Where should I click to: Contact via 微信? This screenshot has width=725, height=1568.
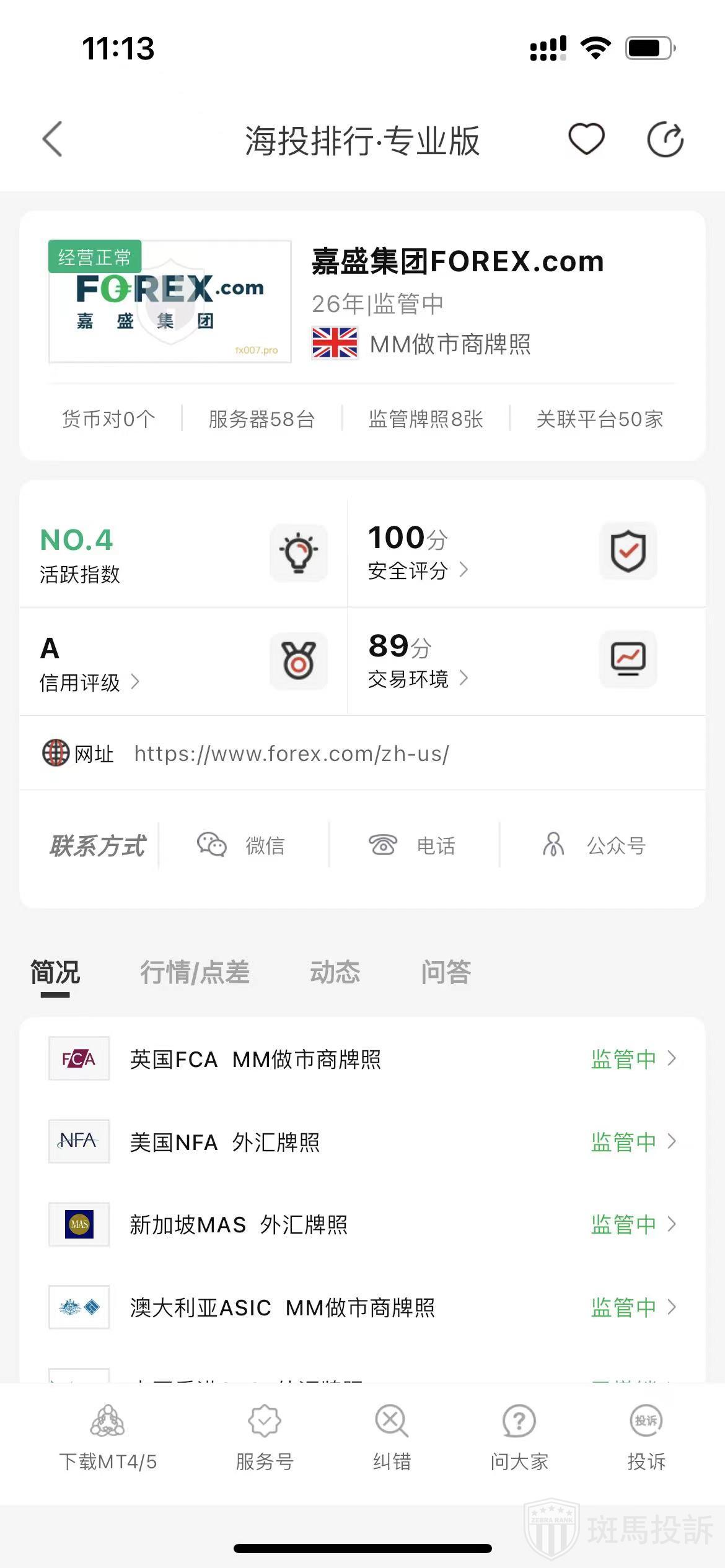(242, 845)
